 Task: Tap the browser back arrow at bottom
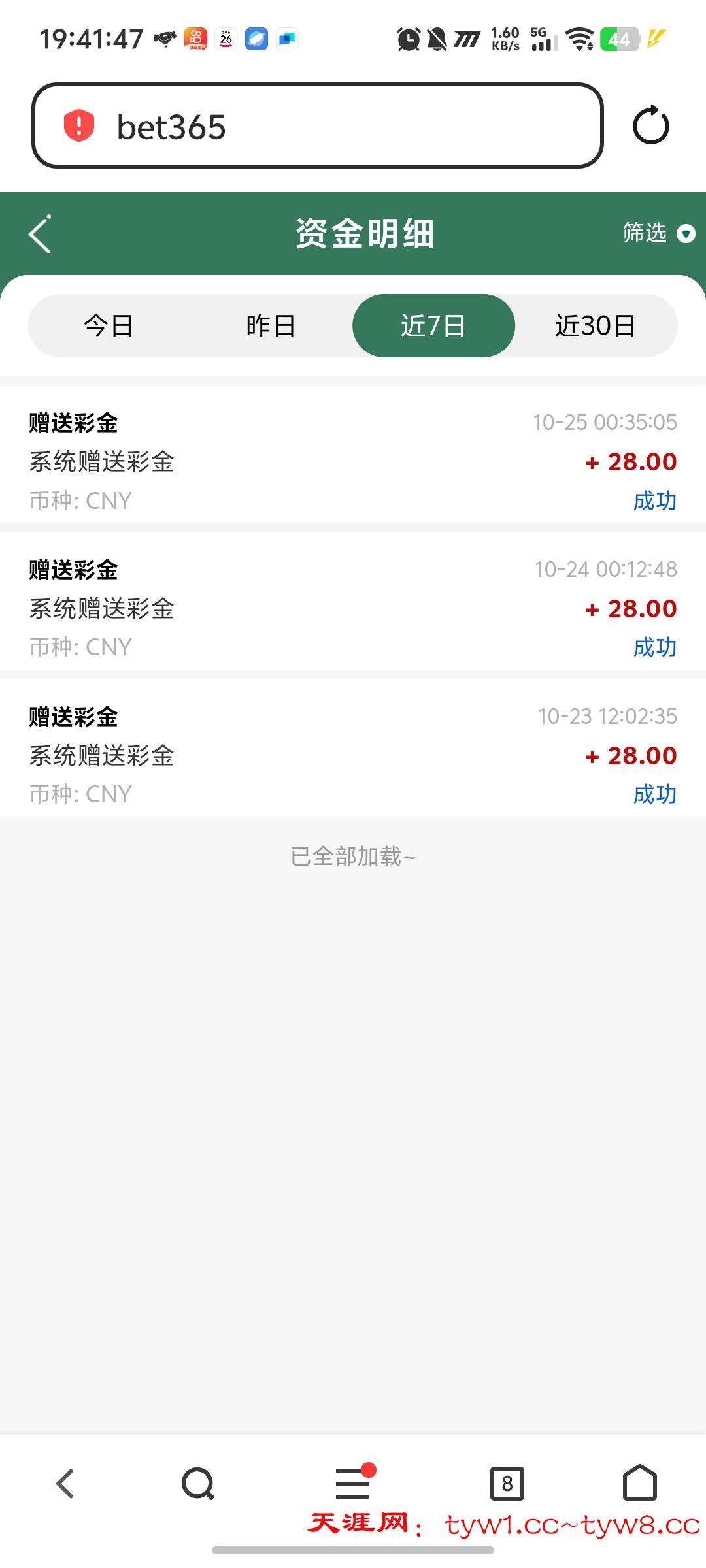tap(65, 1483)
